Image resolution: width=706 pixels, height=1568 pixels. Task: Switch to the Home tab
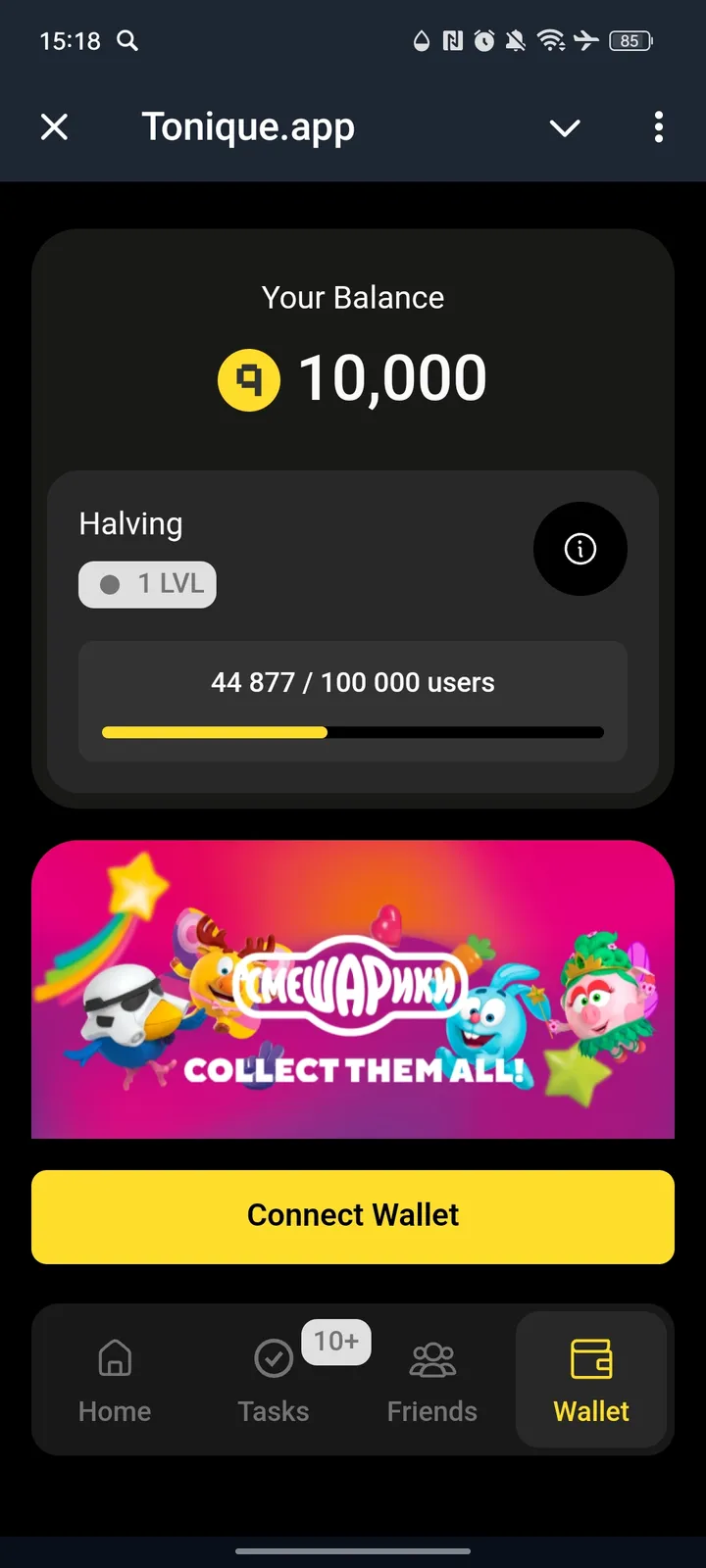tap(115, 1380)
